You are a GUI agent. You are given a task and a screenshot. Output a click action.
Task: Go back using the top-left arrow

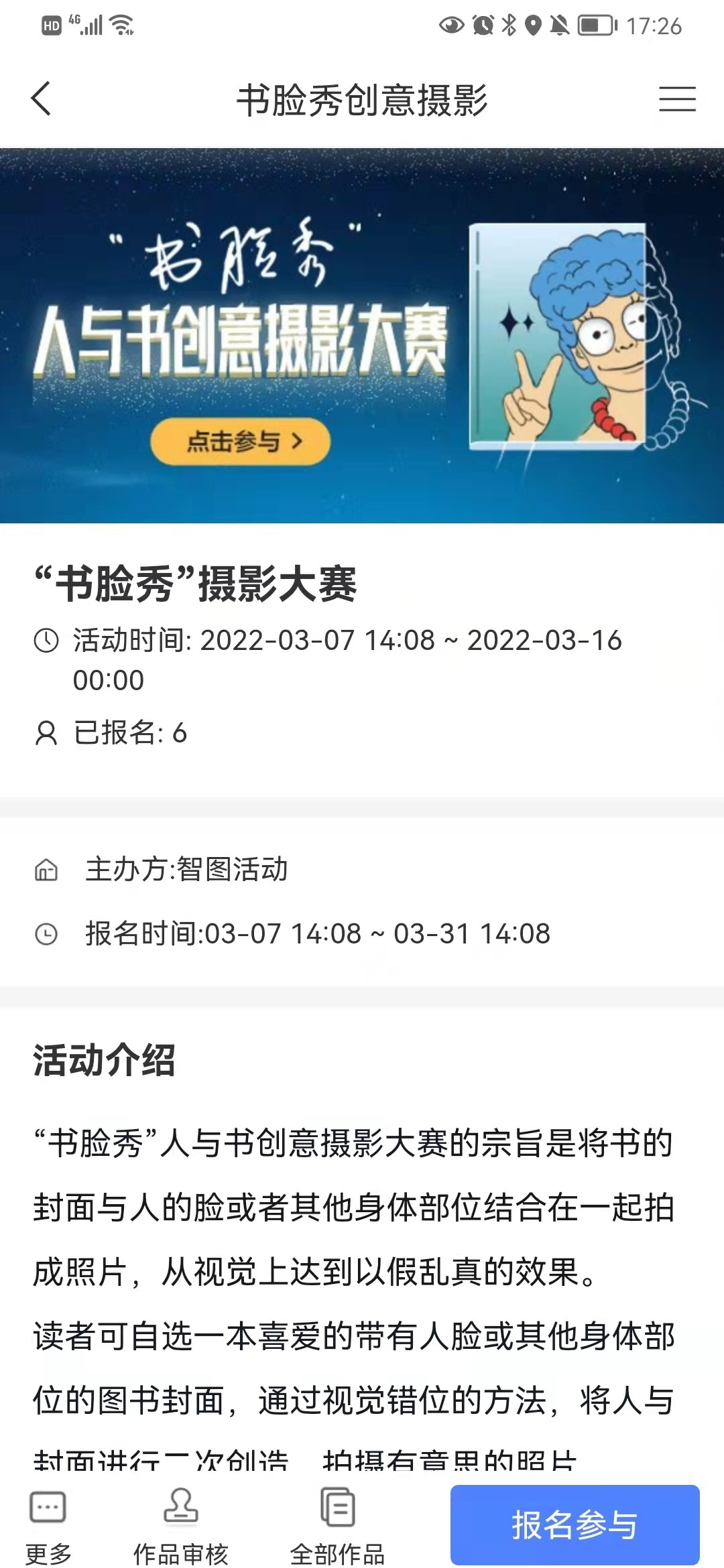[42, 99]
